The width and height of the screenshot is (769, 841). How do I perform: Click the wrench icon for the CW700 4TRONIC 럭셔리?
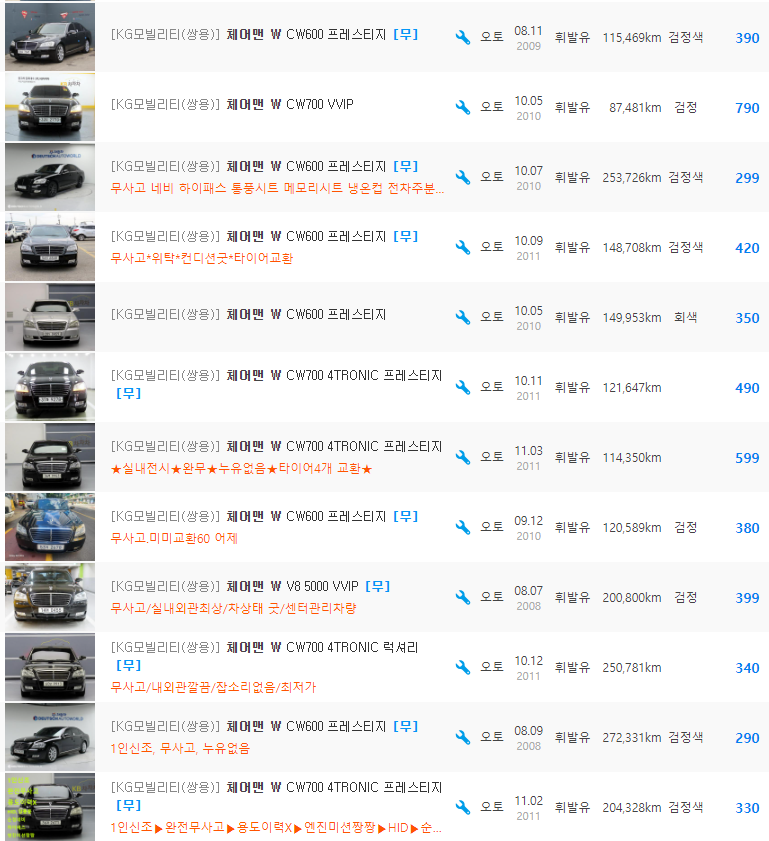coord(462,666)
